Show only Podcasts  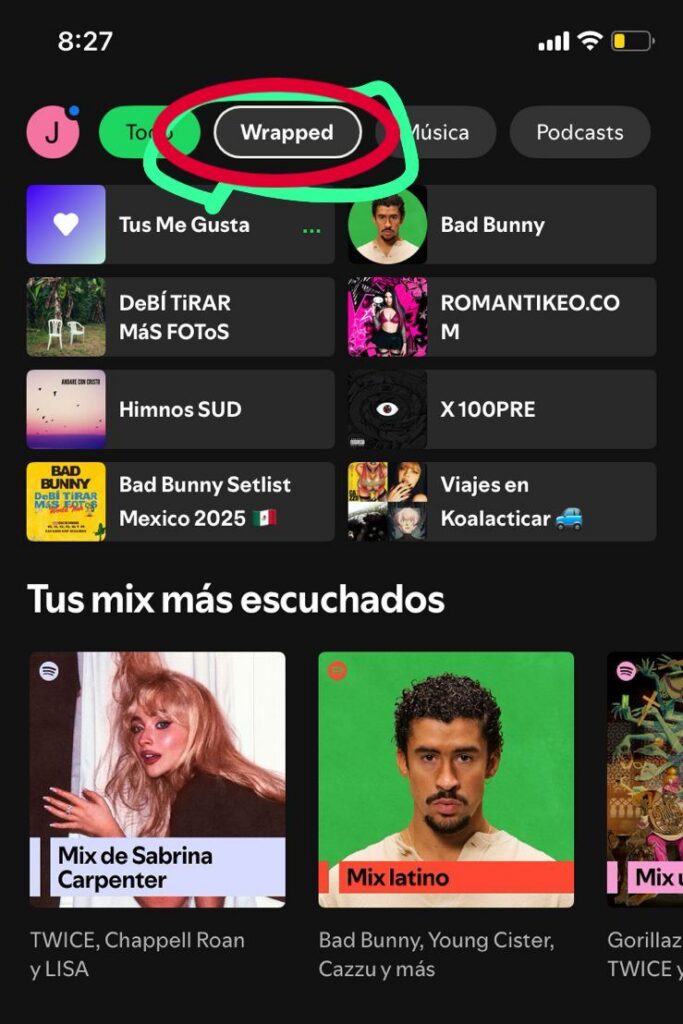(579, 132)
